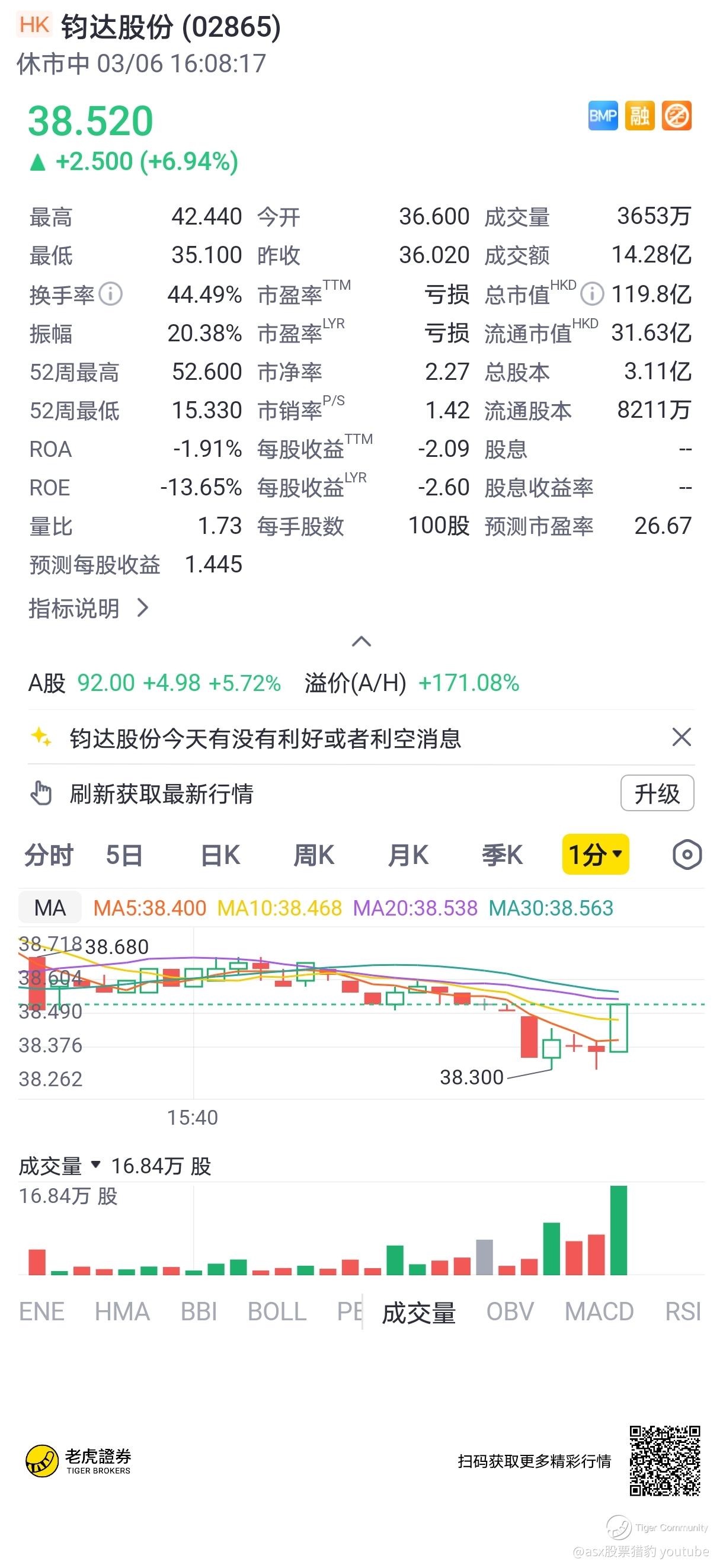Select the 季K chart tab
Viewport: 723px width, 1568px height.
tap(502, 855)
